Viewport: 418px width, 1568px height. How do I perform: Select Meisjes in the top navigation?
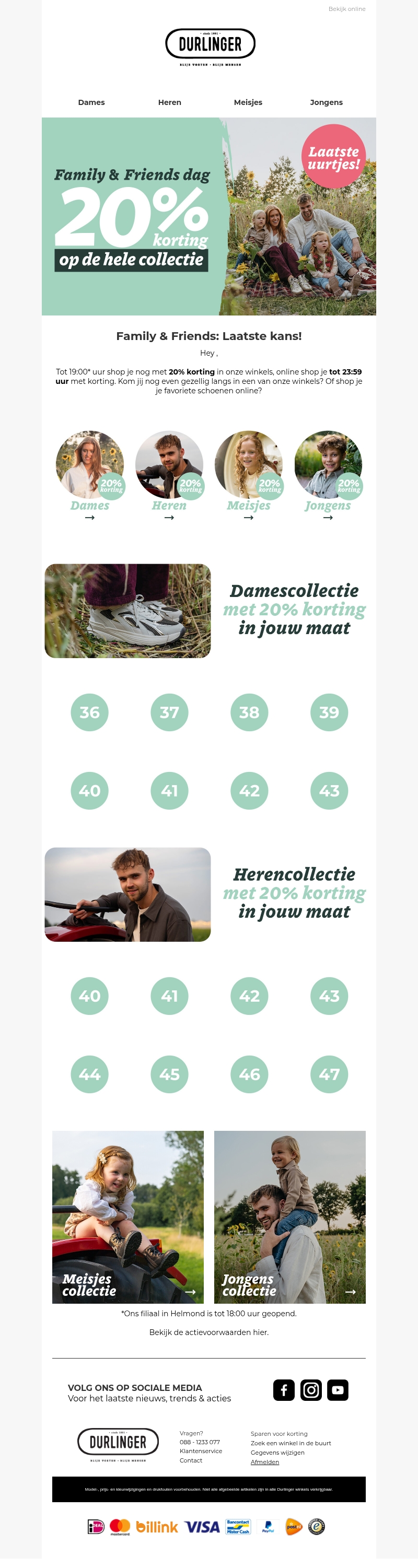248,102
